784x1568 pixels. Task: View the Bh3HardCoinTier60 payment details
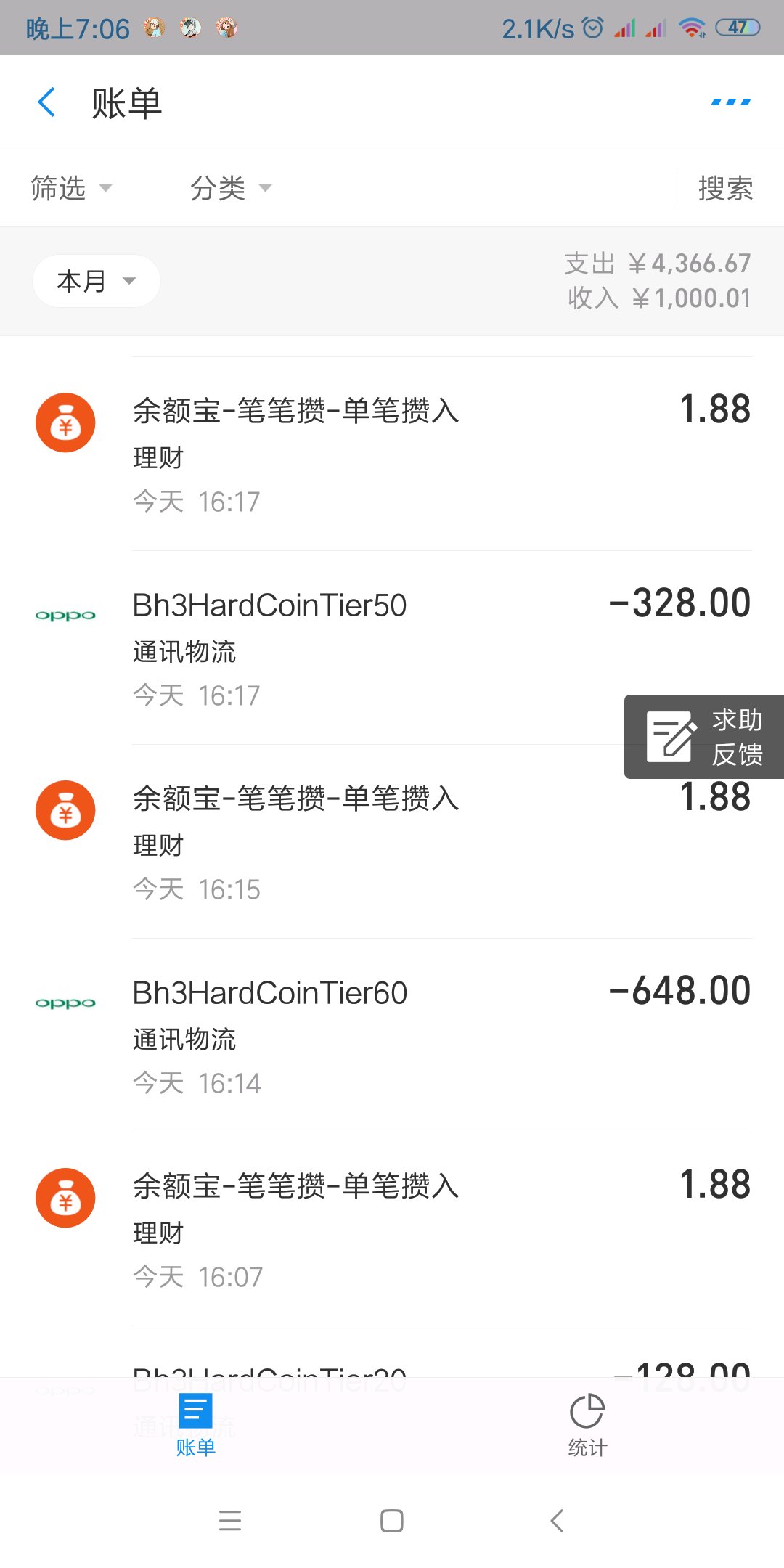click(392, 1035)
